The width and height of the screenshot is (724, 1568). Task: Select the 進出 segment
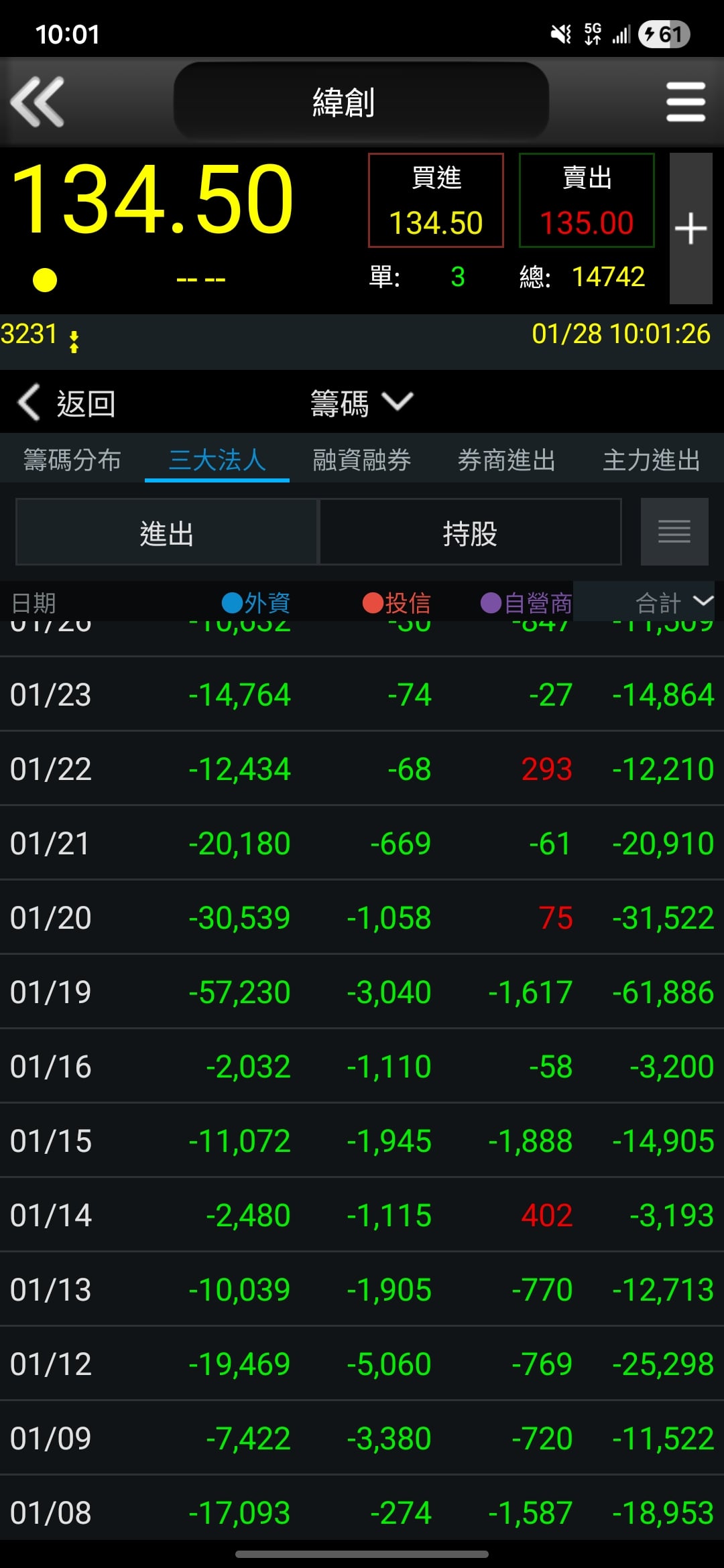point(166,533)
